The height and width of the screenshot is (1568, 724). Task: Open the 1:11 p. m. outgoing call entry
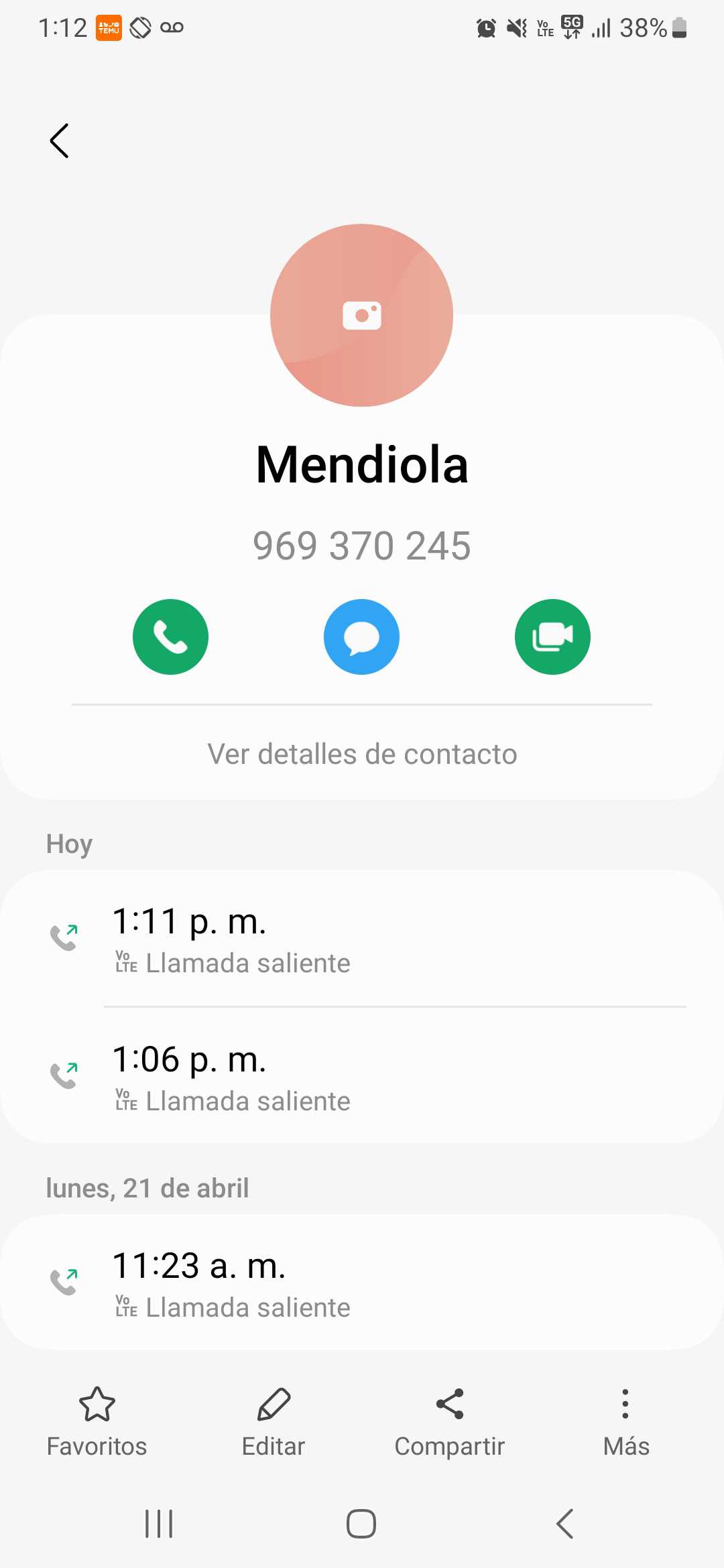coord(362,939)
